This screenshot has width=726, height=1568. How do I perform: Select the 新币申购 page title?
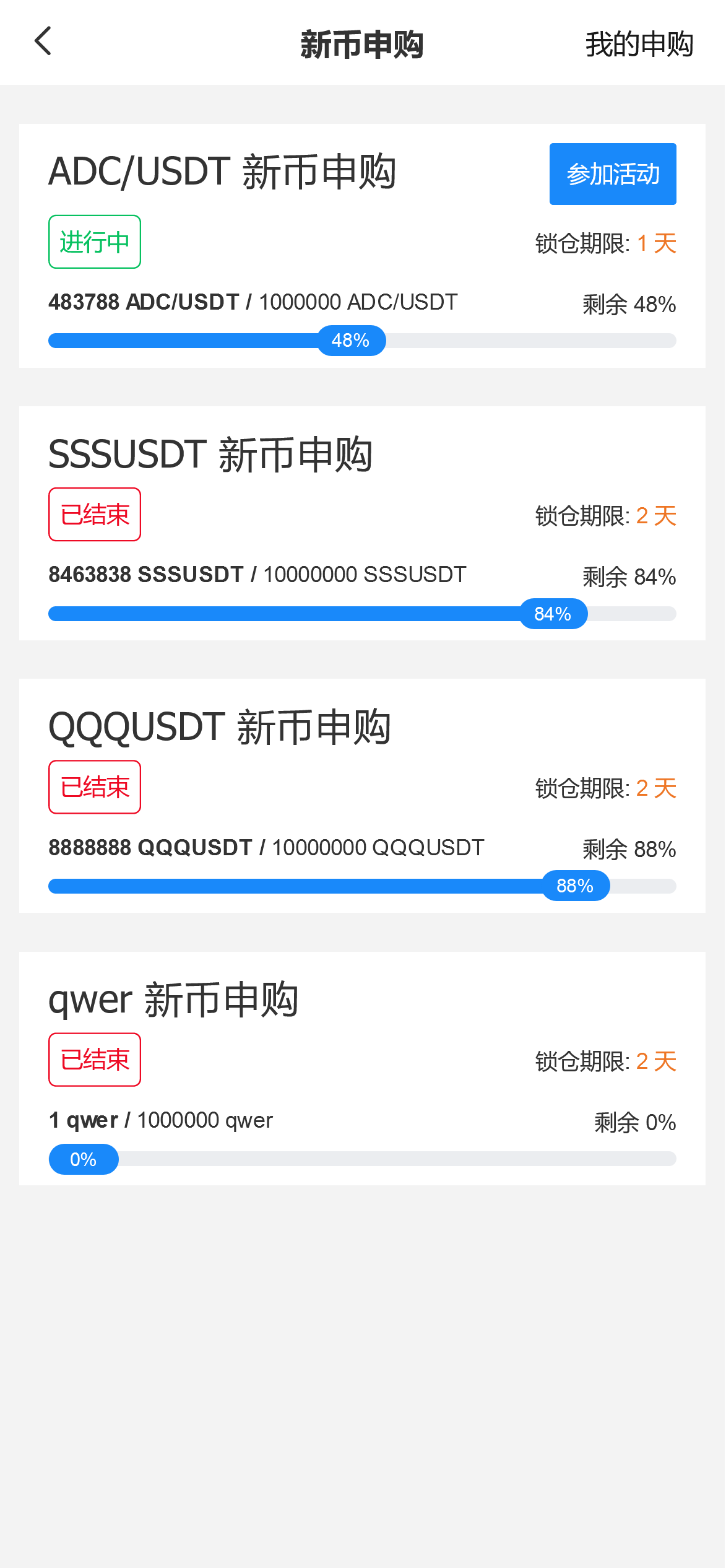tap(362, 45)
